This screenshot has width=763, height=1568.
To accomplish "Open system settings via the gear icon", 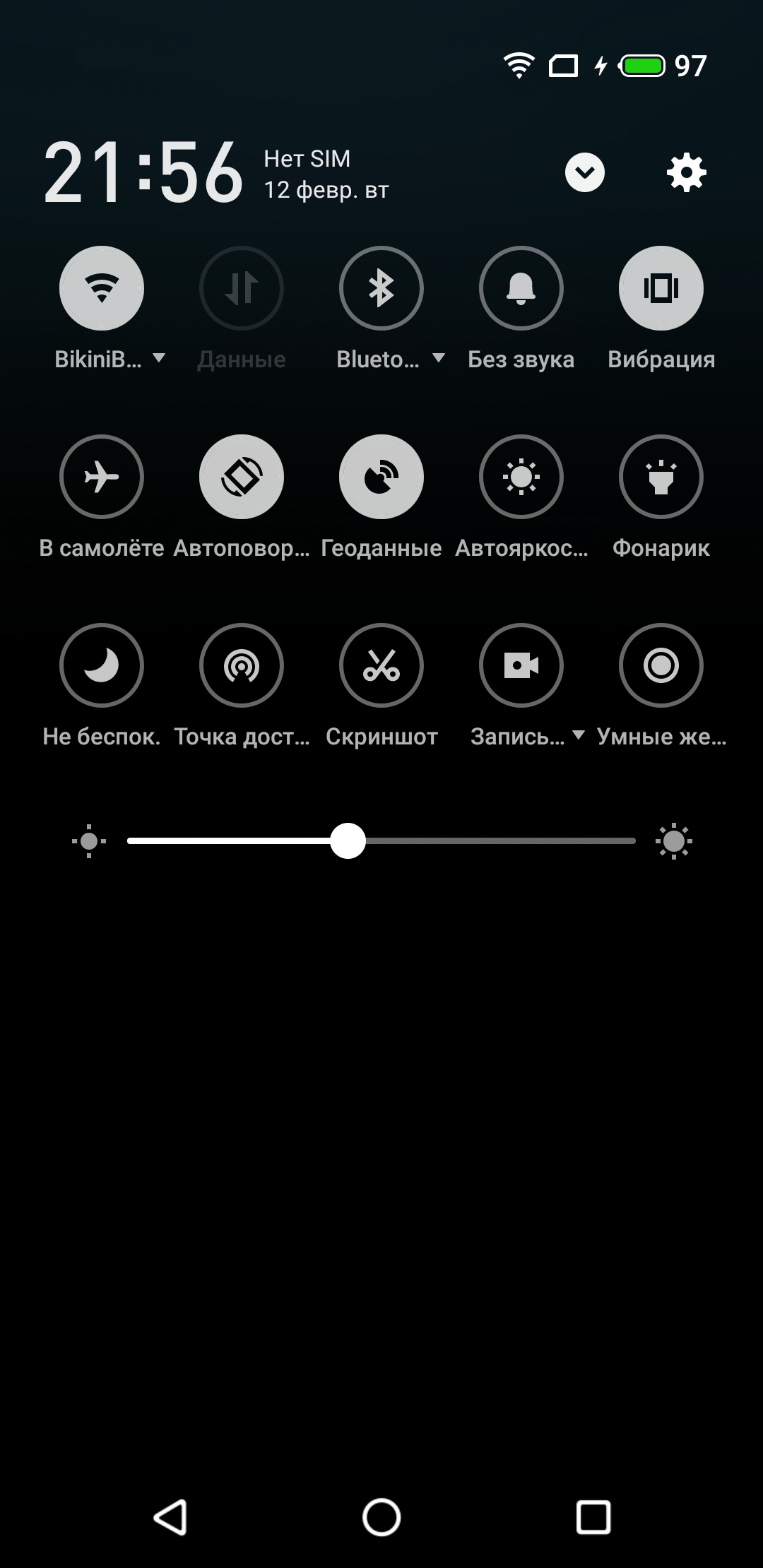I will point(686,172).
